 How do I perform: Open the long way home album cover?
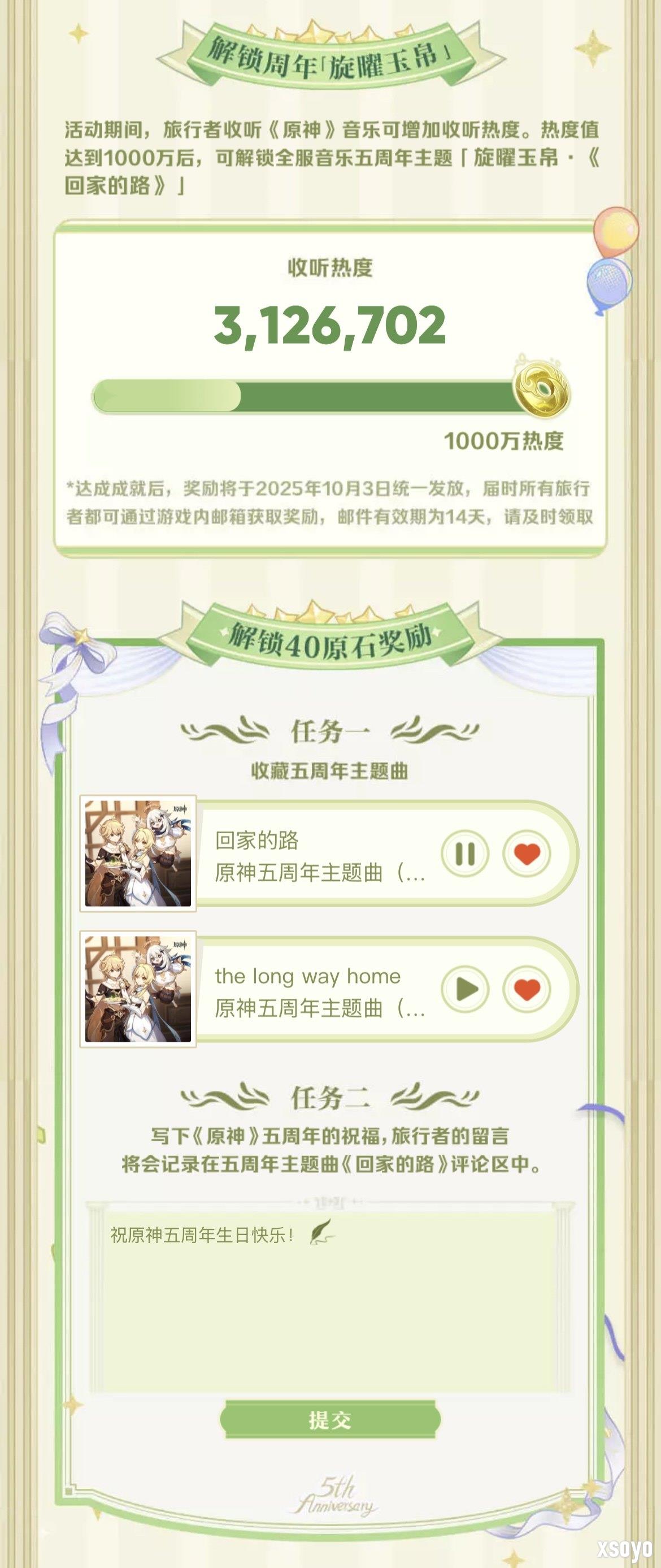[x=138, y=989]
